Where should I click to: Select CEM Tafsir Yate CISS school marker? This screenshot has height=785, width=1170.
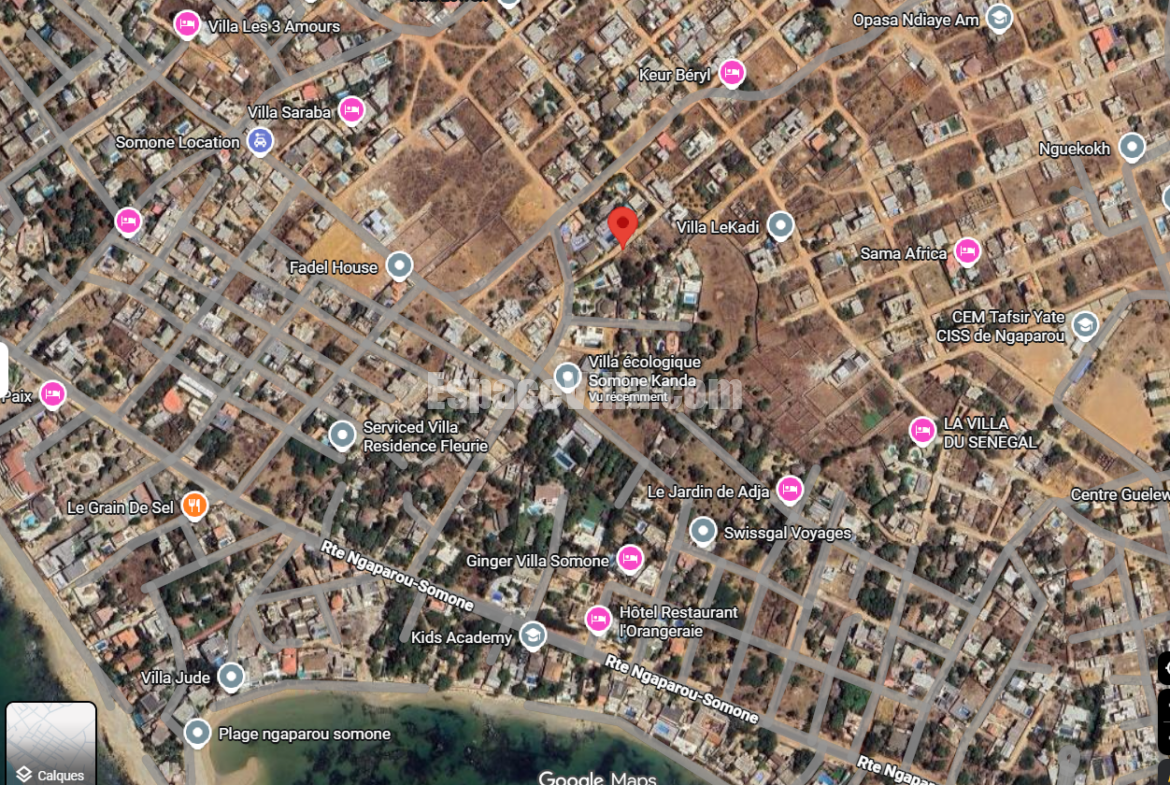[x=1084, y=325]
